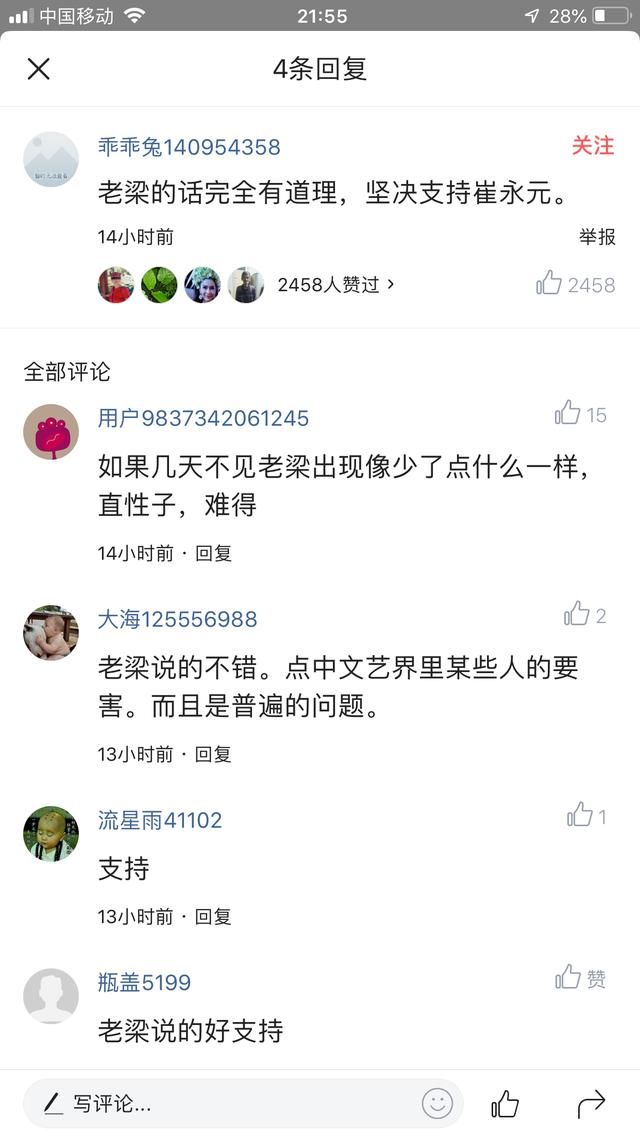Viewport: 640px width, 1138px height.
Task: Close the 4条回复 panel
Action: (x=38, y=69)
